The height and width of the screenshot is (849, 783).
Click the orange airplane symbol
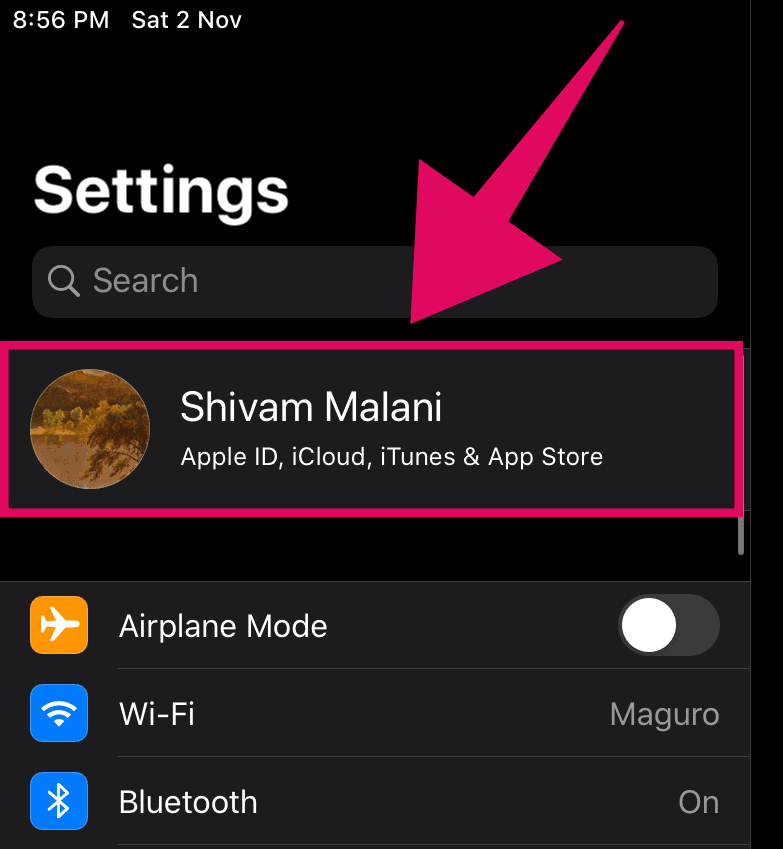tap(58, 625)
